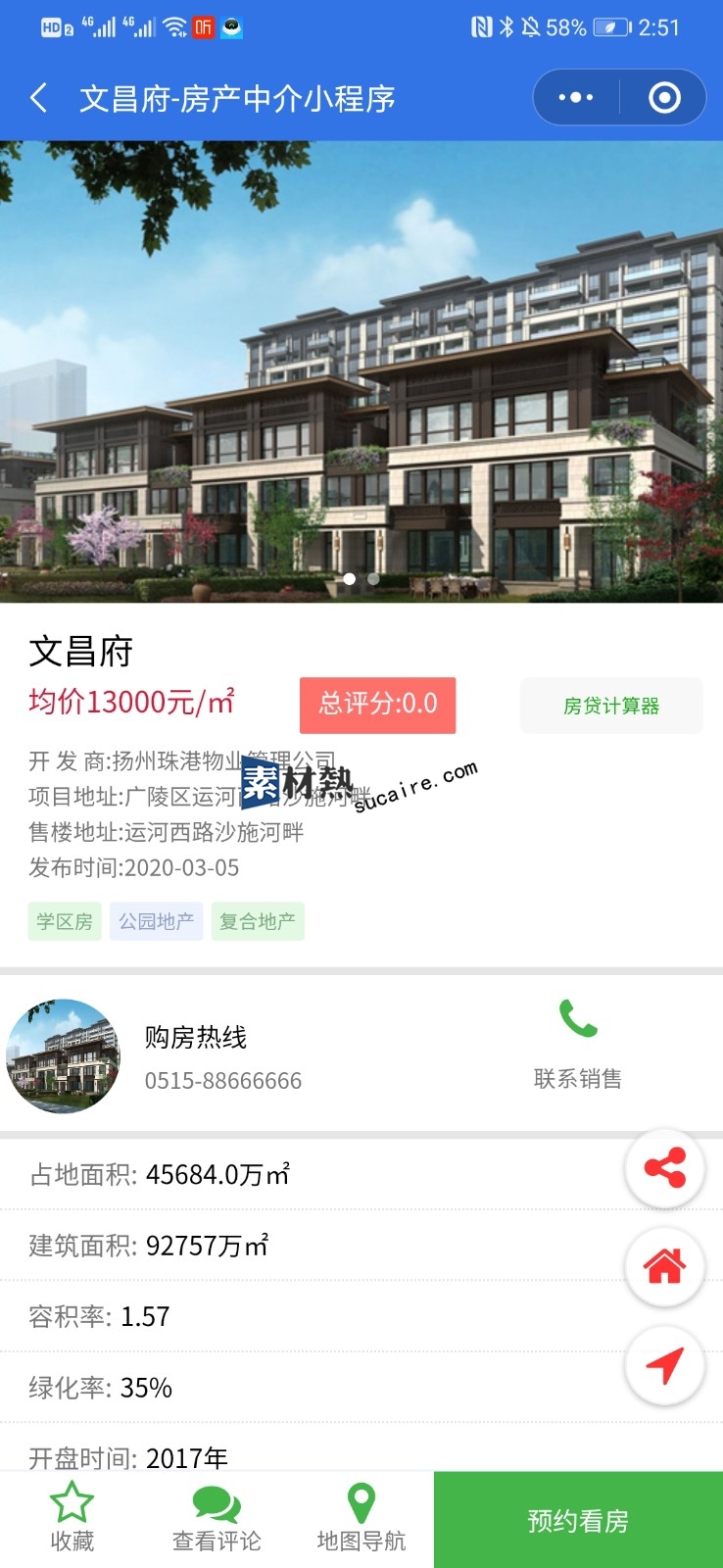723x1568 pixels.
Task: Open the 文昌府 building banner photo
Action: tap(361, 372)
